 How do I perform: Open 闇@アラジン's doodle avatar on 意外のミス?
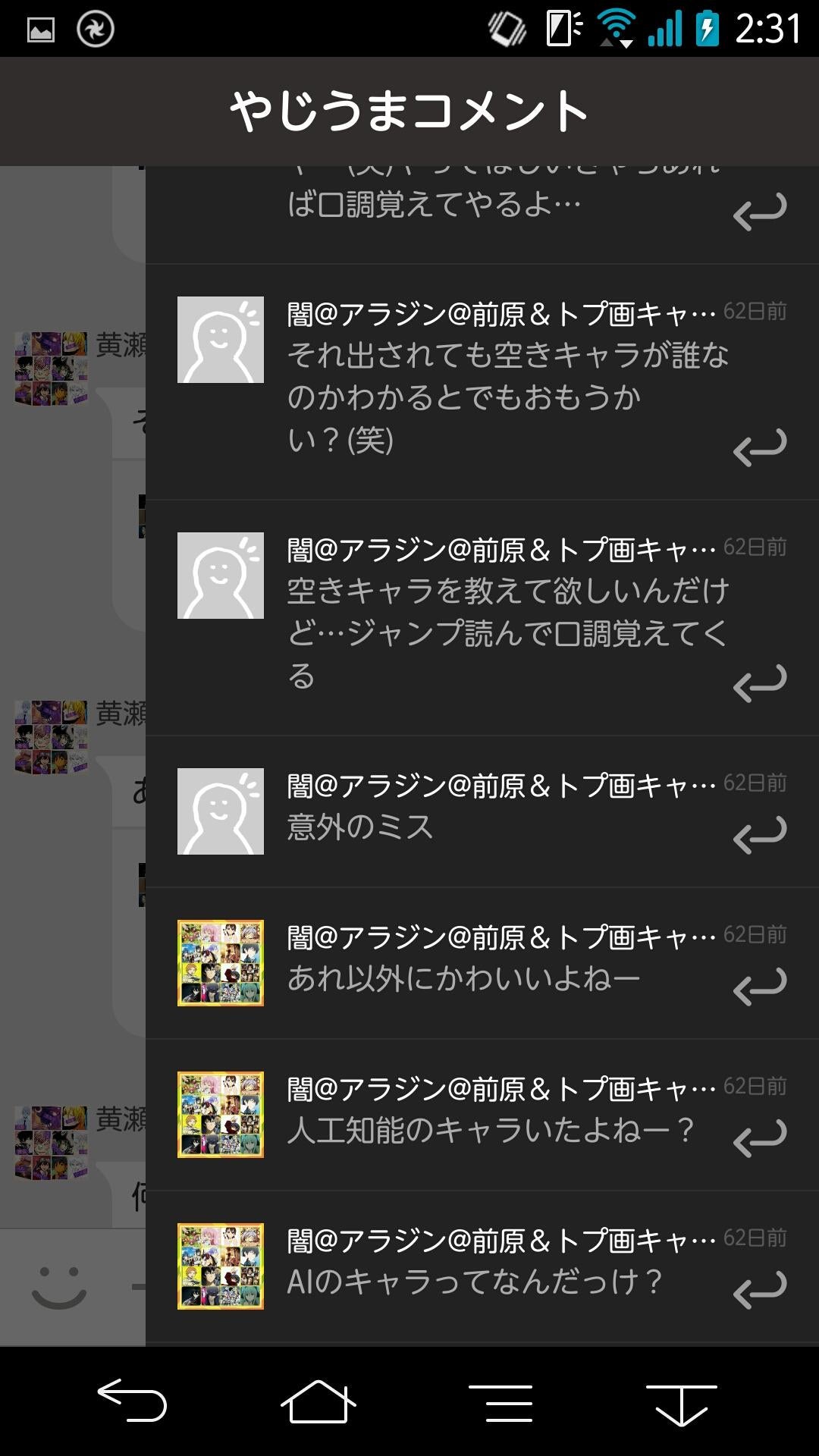pyautogui.click(x=220, y=810)
